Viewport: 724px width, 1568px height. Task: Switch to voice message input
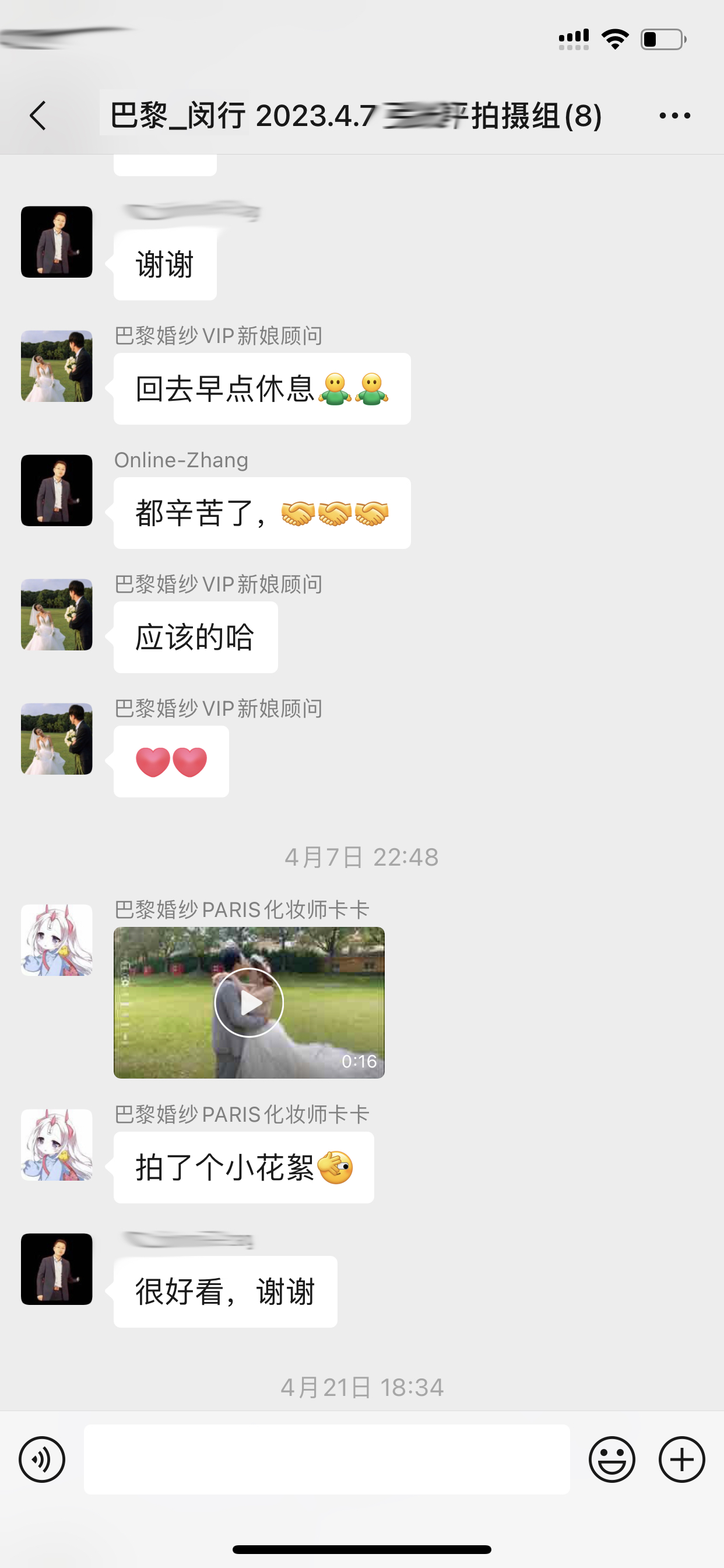pos(42,1459)
